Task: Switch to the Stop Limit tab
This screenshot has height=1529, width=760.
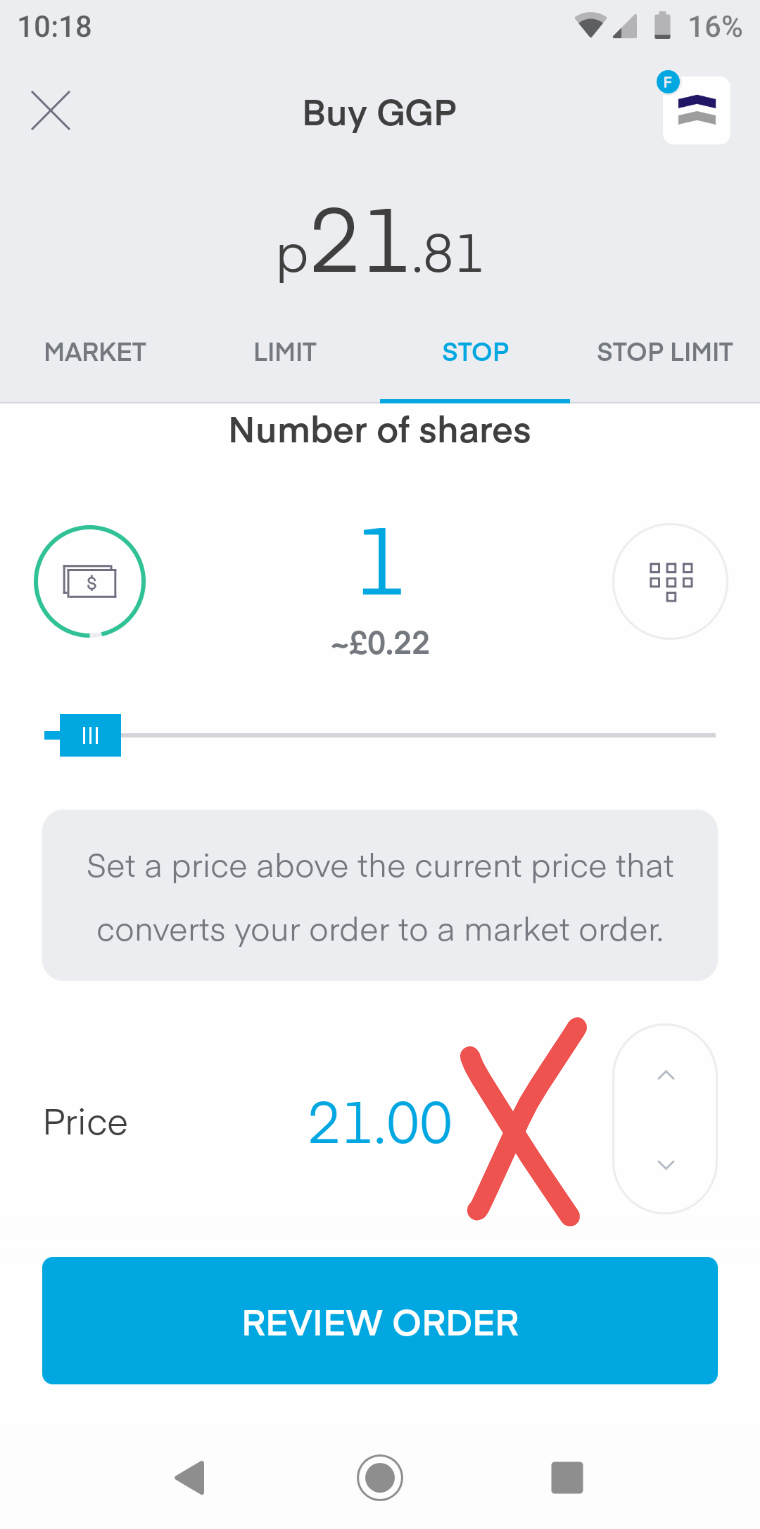Action: coord(664,352)
